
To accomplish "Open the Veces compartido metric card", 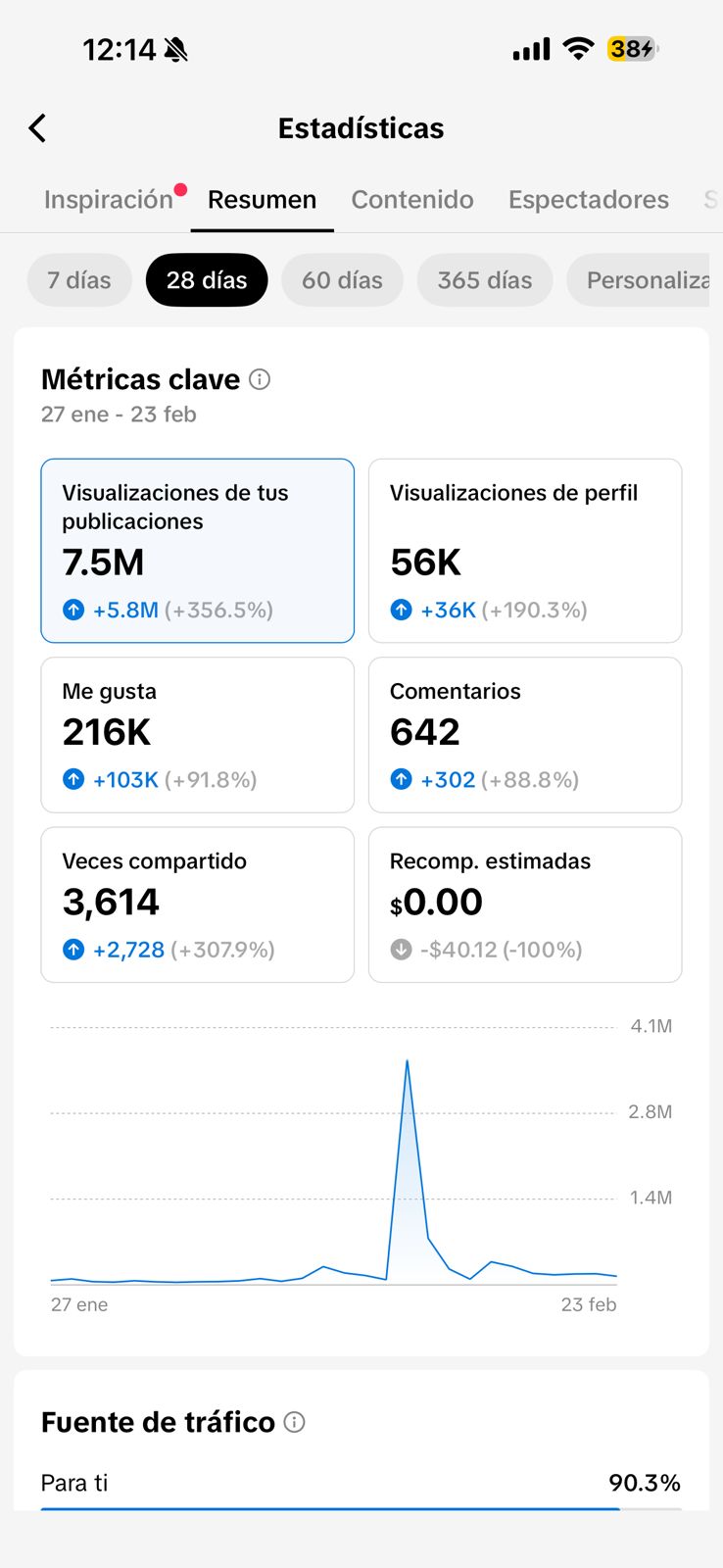I will pos(197,904).
